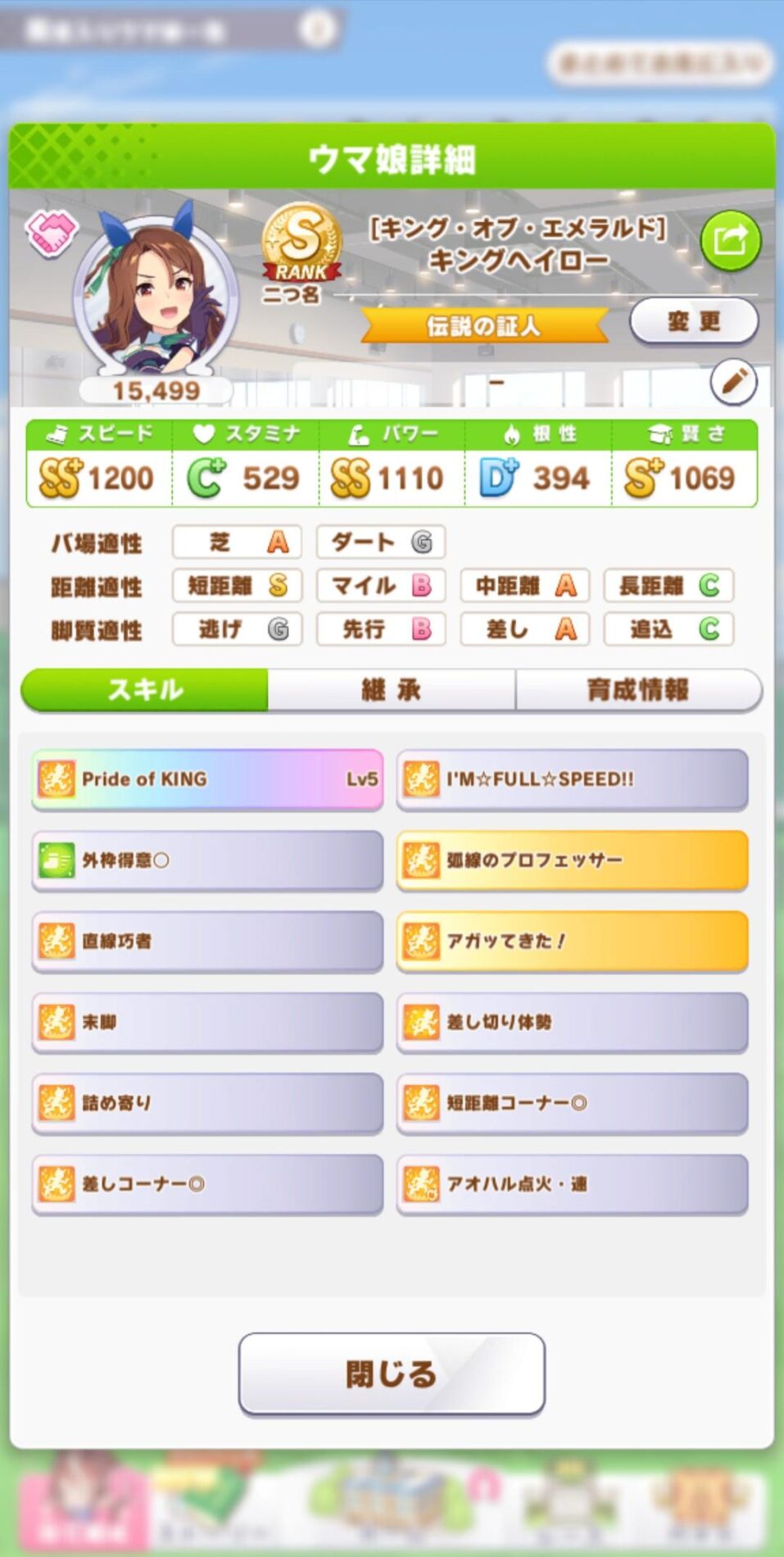Select the スキル tab
This screenshot has height=1557, width=784.
[x=146, y=691]
